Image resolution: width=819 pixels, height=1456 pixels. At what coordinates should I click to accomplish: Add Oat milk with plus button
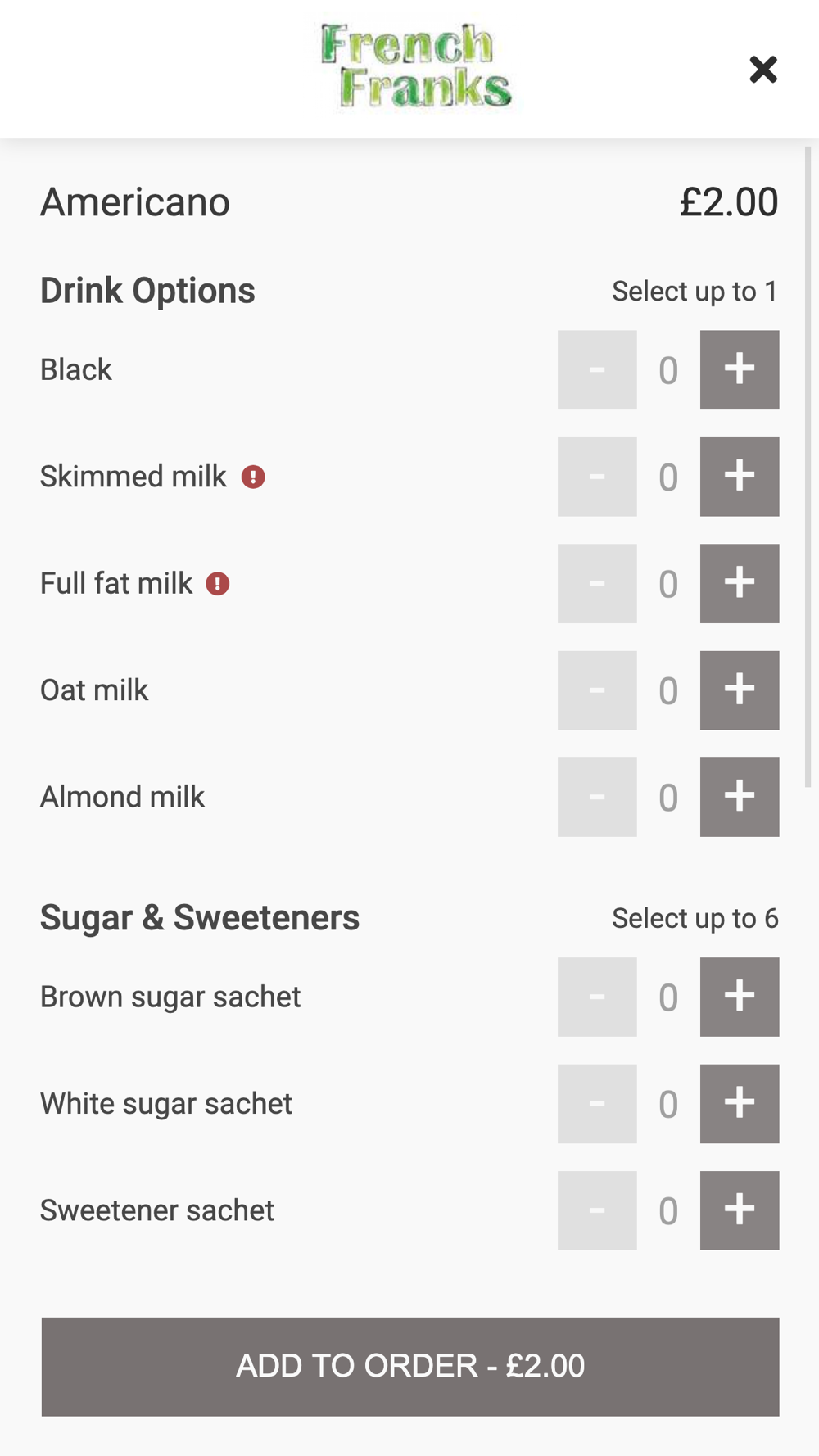click(739, 690)
